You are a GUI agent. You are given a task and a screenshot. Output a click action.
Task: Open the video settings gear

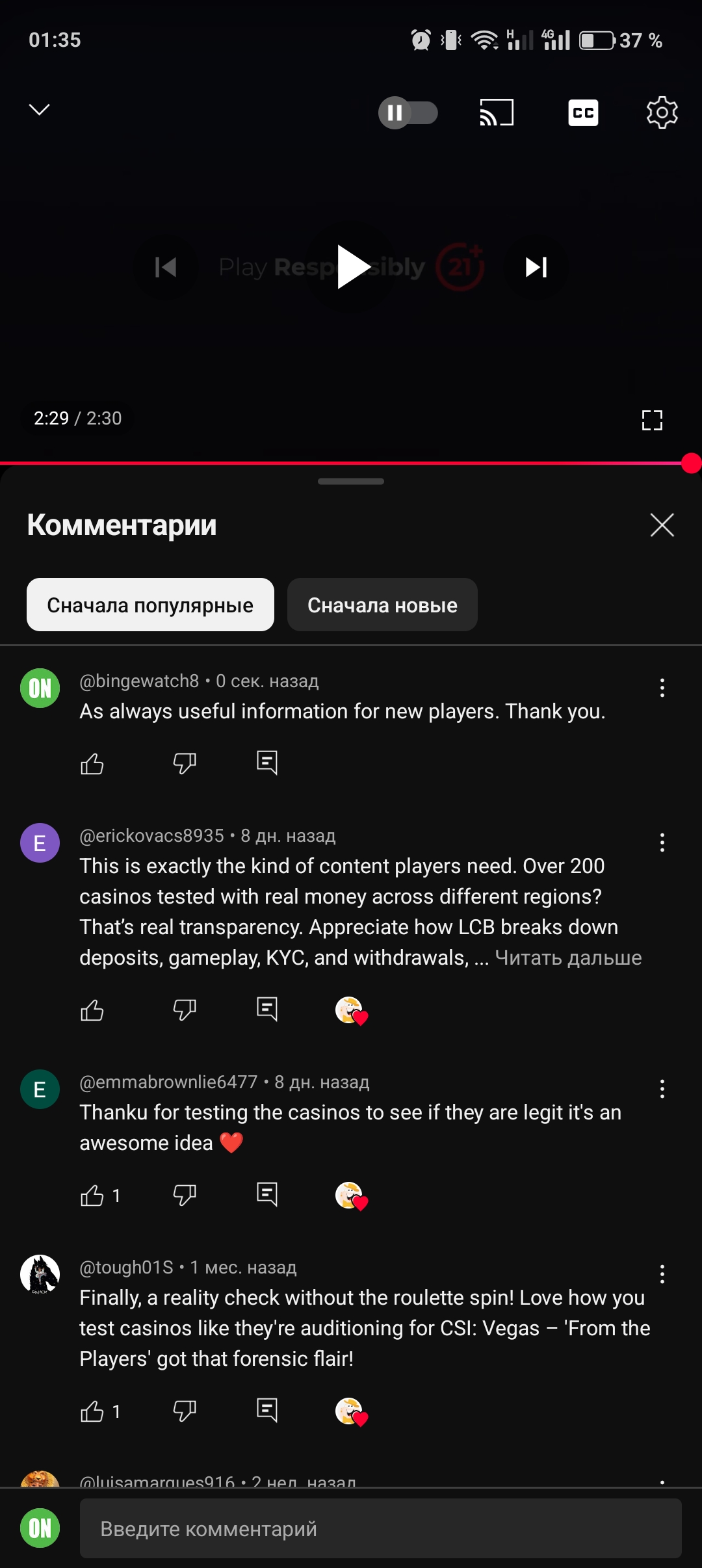click(662, 112)
